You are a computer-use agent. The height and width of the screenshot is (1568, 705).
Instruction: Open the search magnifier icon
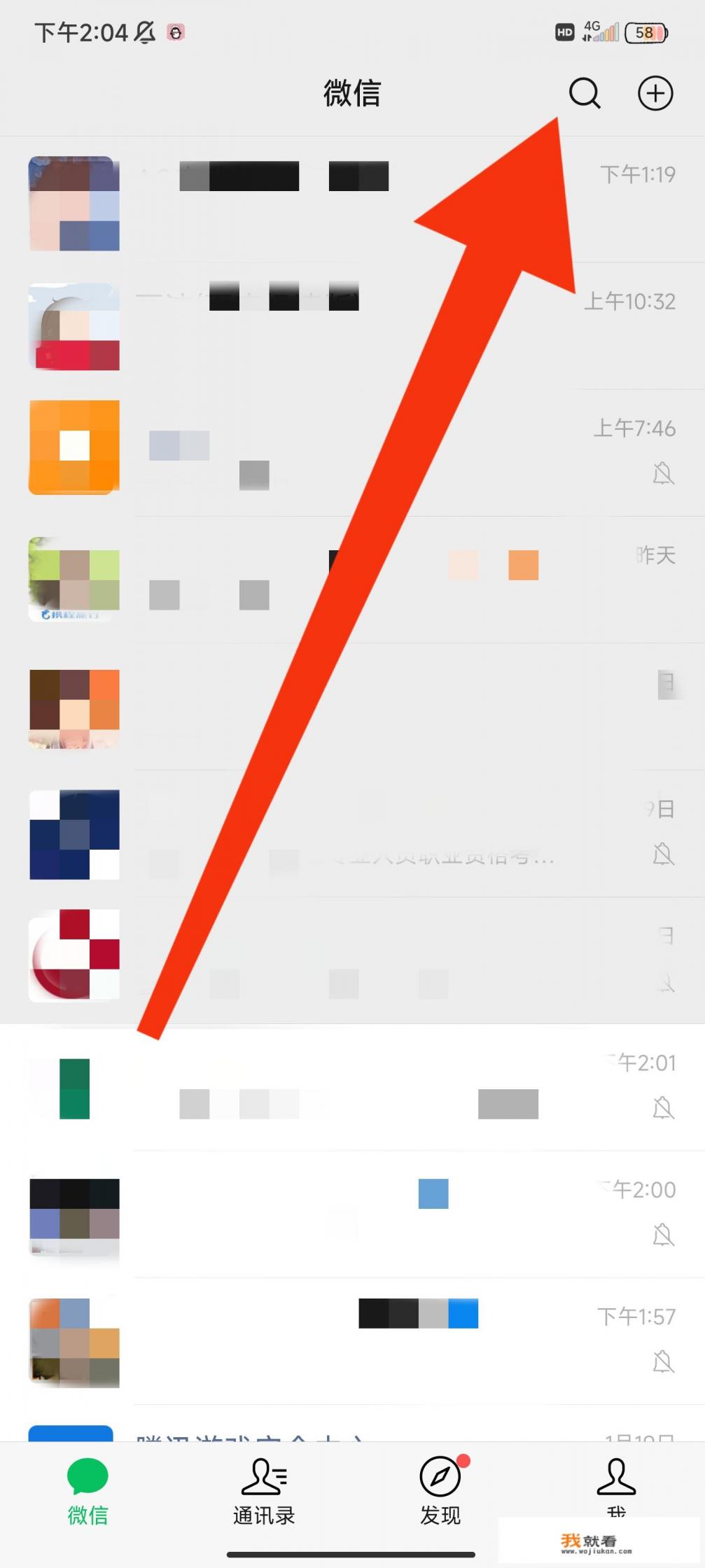point(584,93)
